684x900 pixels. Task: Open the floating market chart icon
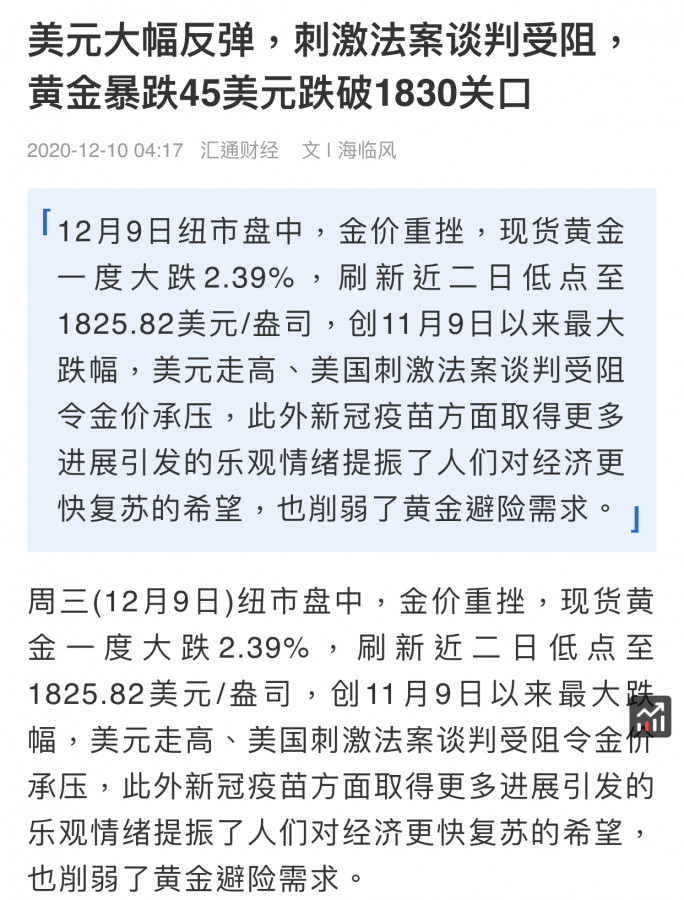[x=650, y=714]
